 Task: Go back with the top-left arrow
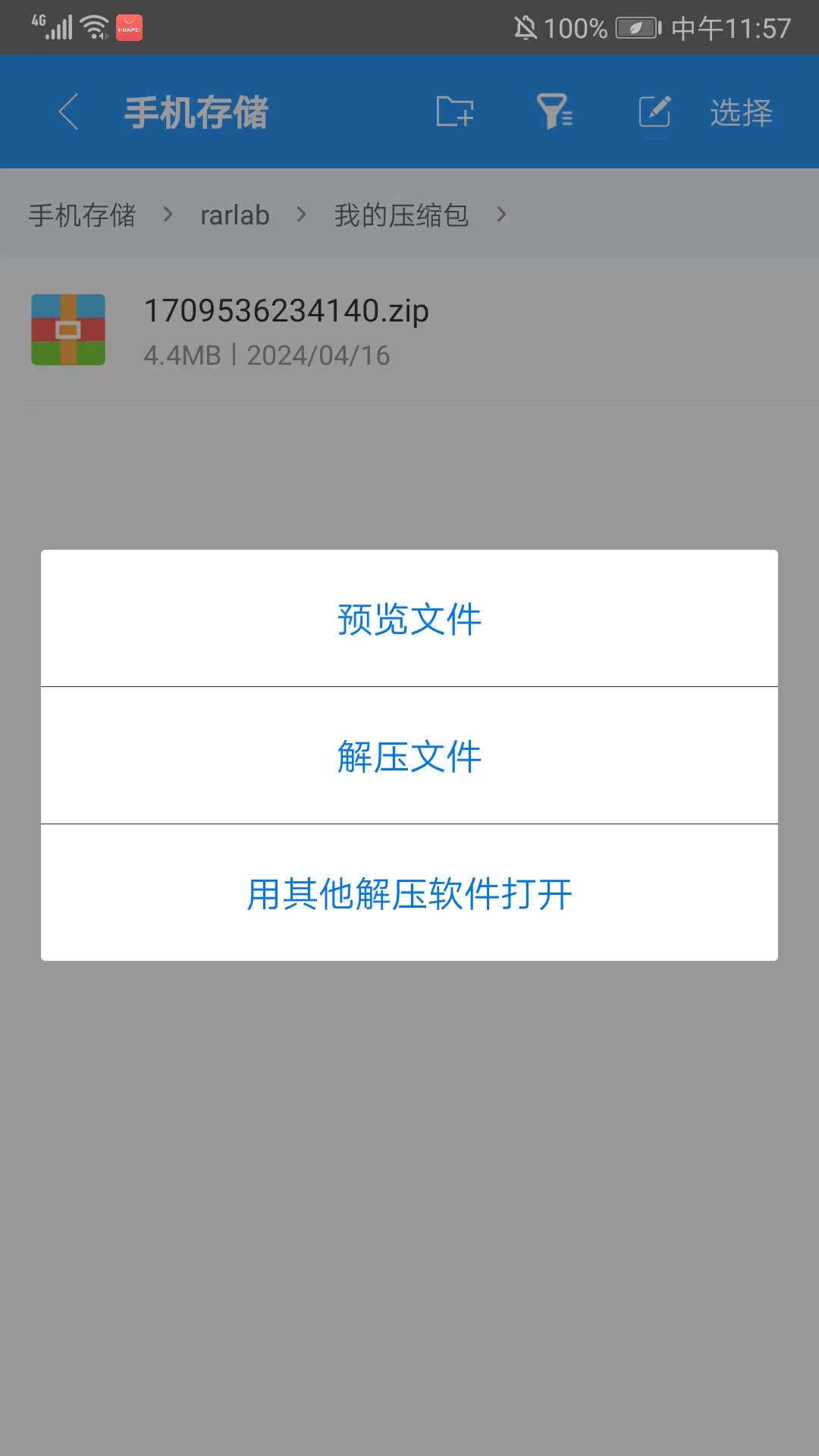pos(69,112)
